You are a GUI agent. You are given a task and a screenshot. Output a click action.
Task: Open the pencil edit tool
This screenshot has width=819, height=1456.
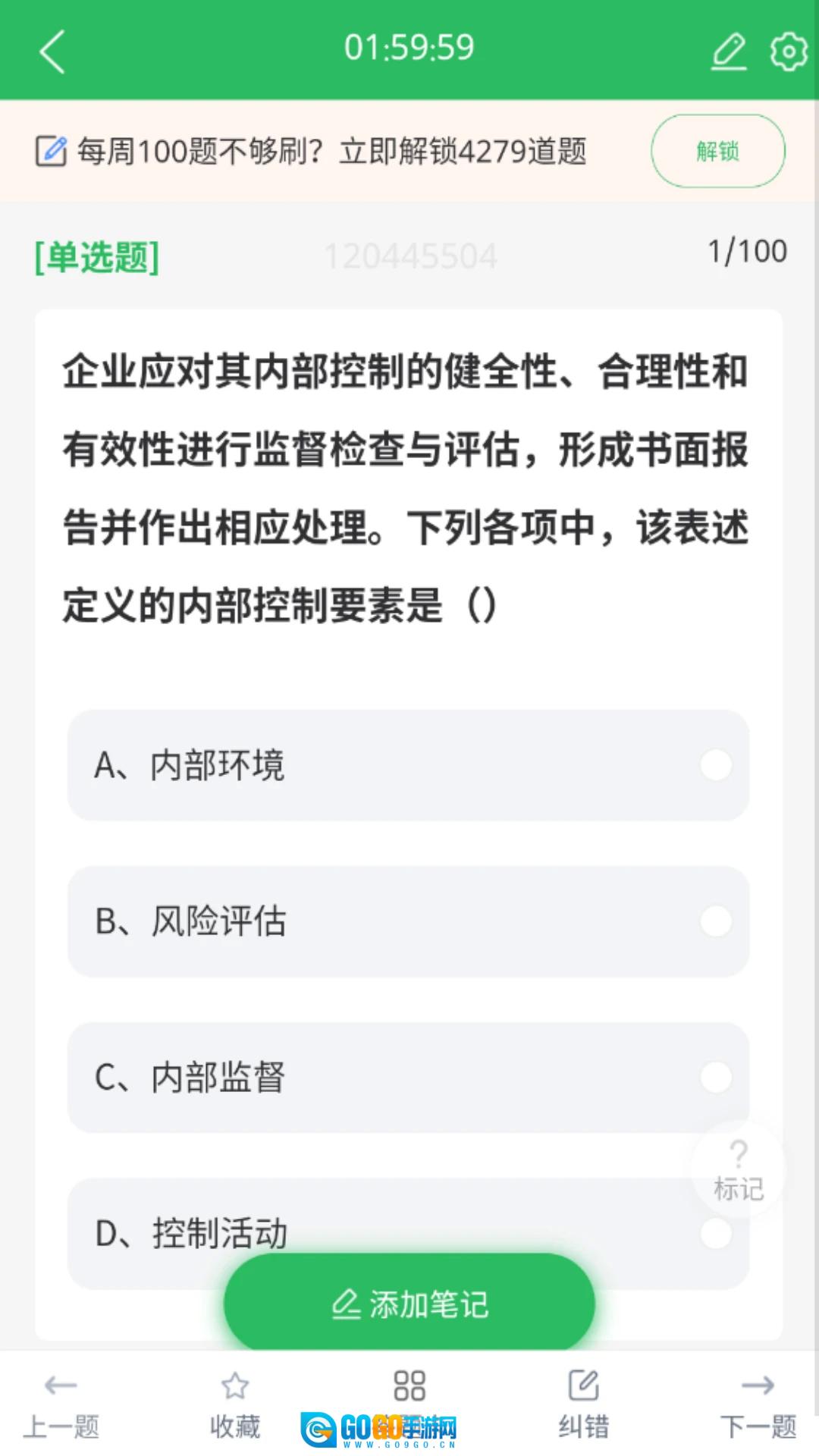pos(729,52)
